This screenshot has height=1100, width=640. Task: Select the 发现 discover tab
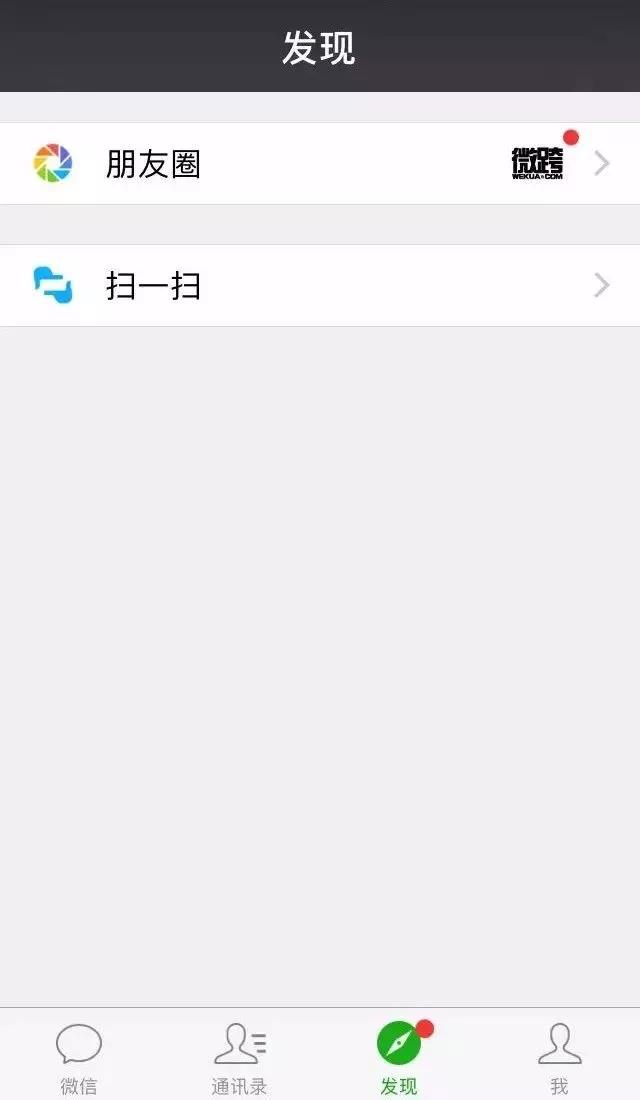coord(399,1056)
